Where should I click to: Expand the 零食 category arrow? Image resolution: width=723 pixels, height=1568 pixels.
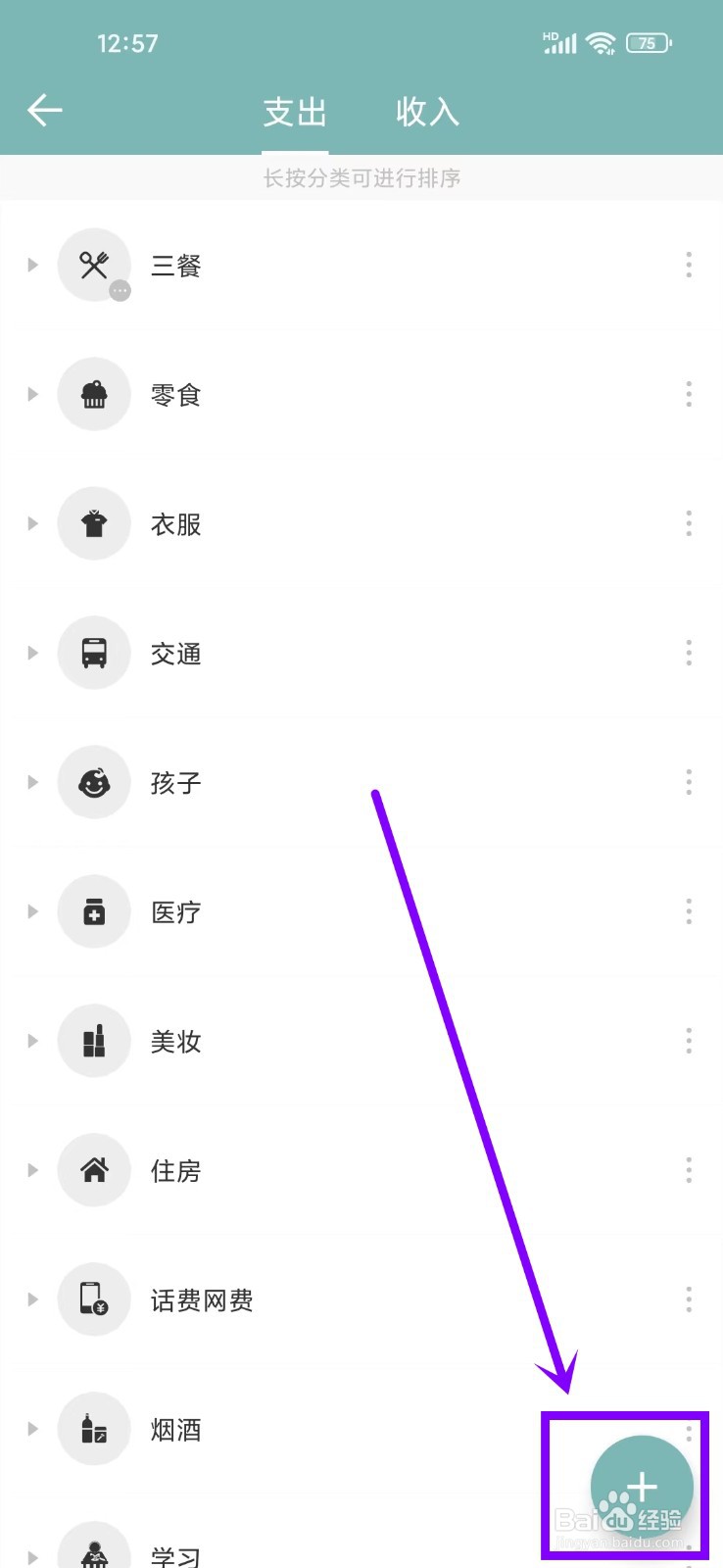[x=32, y=394]
